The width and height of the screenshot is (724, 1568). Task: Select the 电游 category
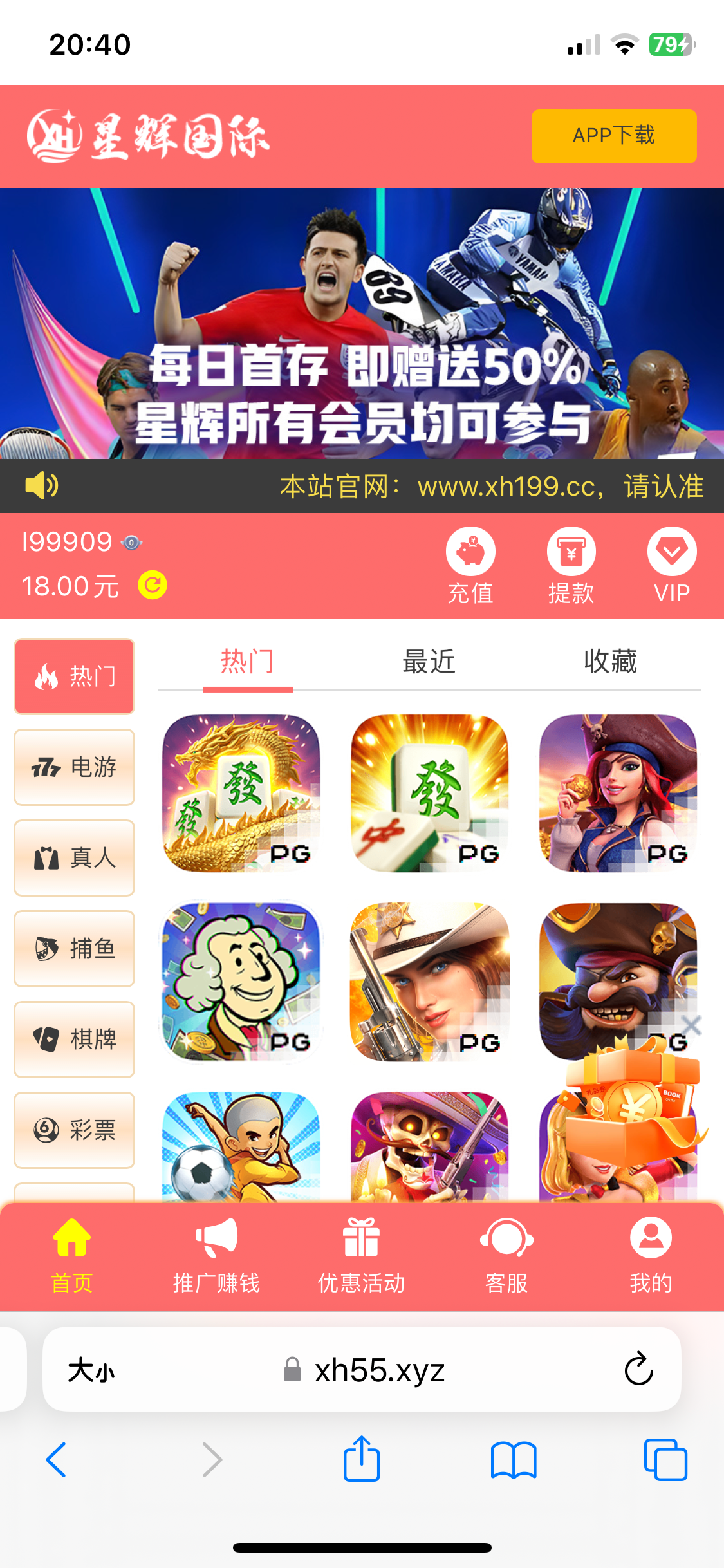(x=75, y=767)
